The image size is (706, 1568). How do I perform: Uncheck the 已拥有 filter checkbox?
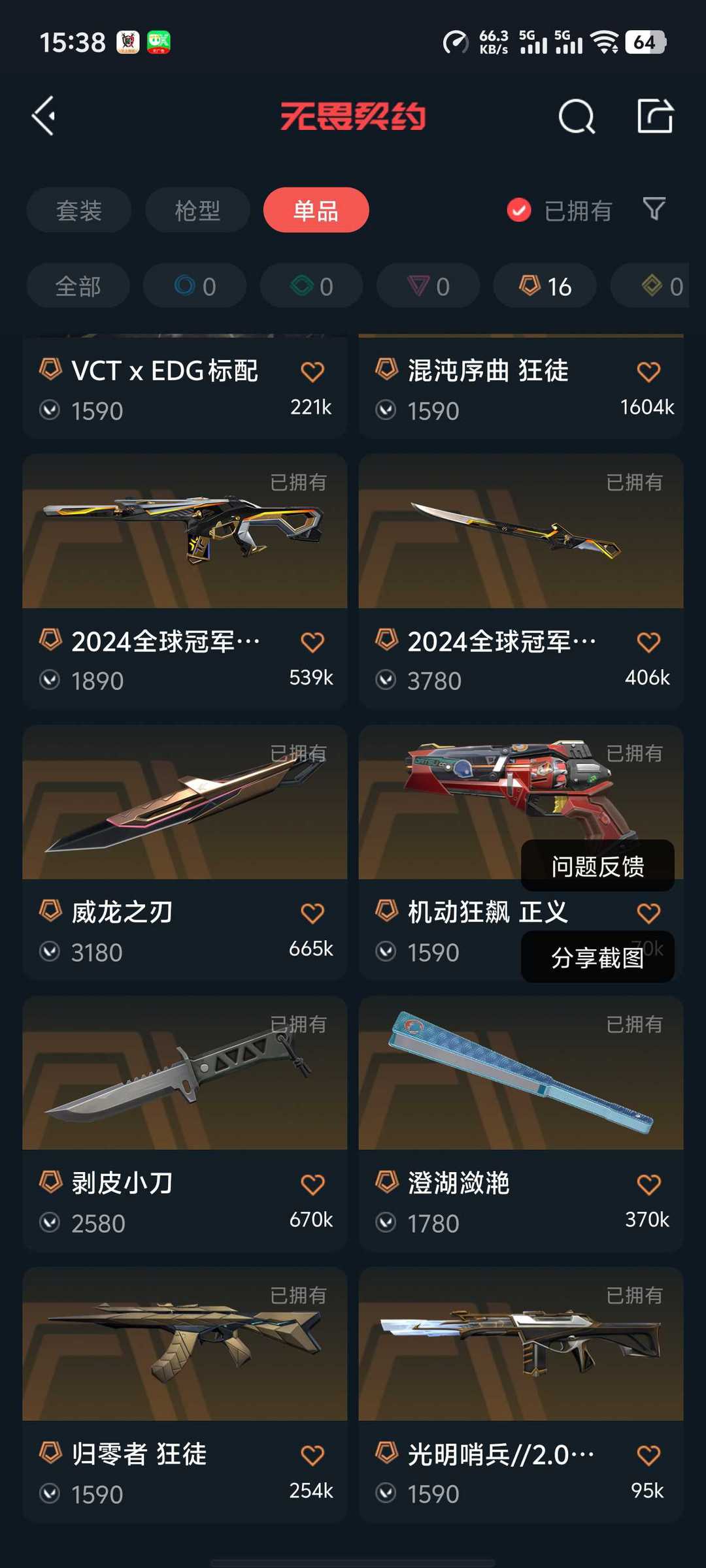pos(519,210)
